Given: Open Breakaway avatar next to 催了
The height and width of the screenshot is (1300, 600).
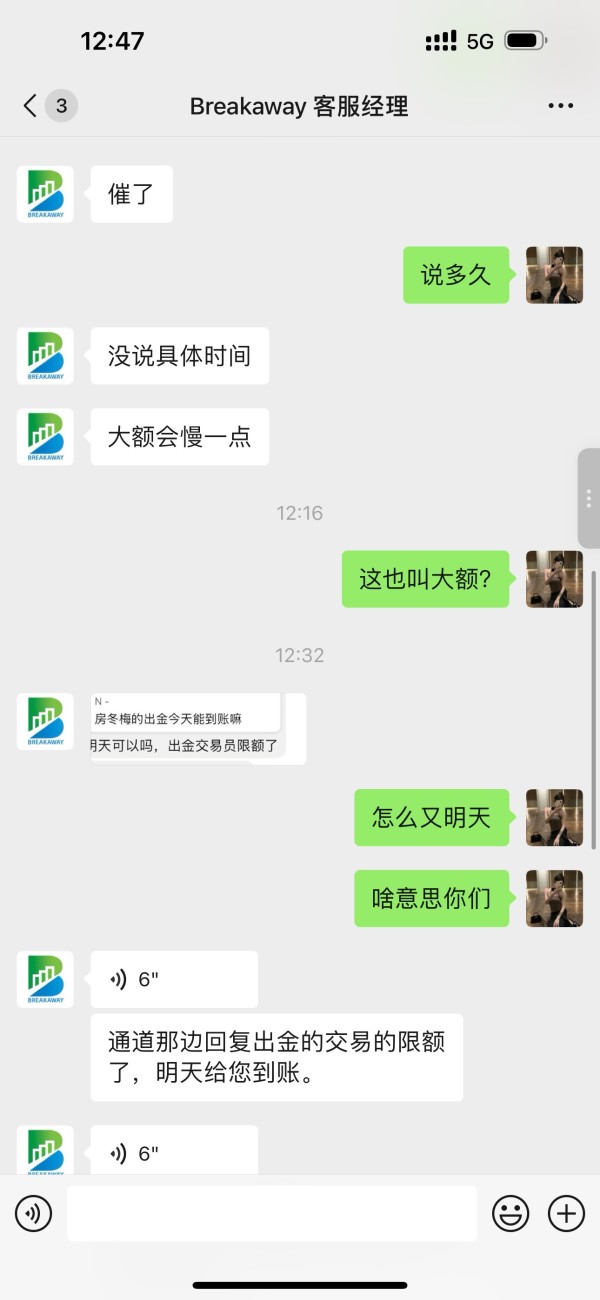Looking at the screenshot, I should 45,194.
